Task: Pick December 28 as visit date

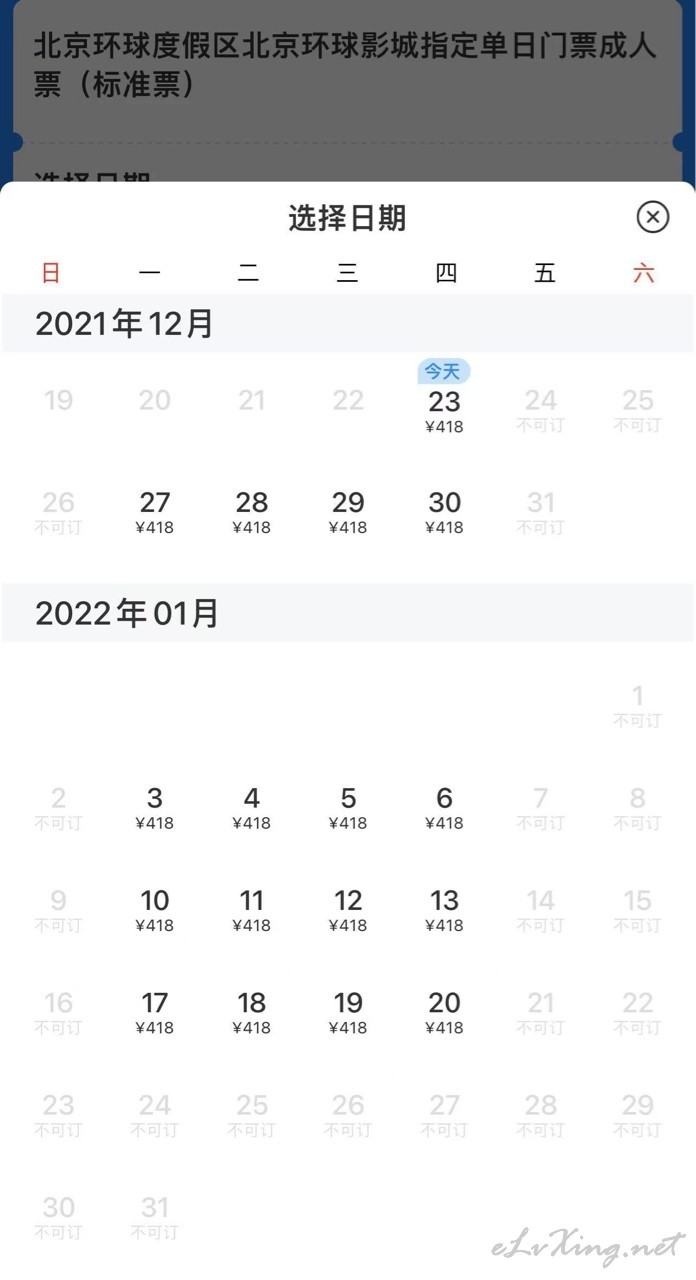Action: point(251,512)
